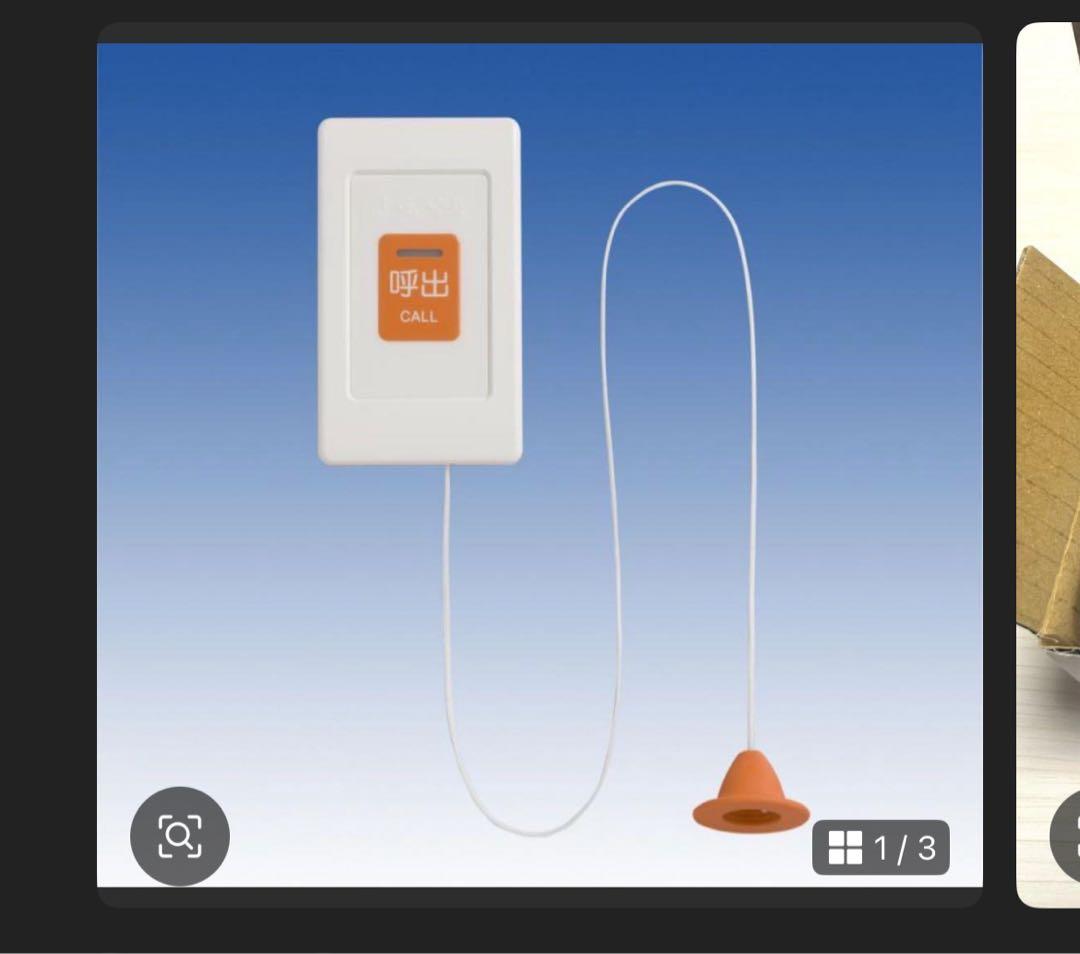The image size is (1080, 954).
Task: Open the visual search lens icon
Action: point(180,836)
